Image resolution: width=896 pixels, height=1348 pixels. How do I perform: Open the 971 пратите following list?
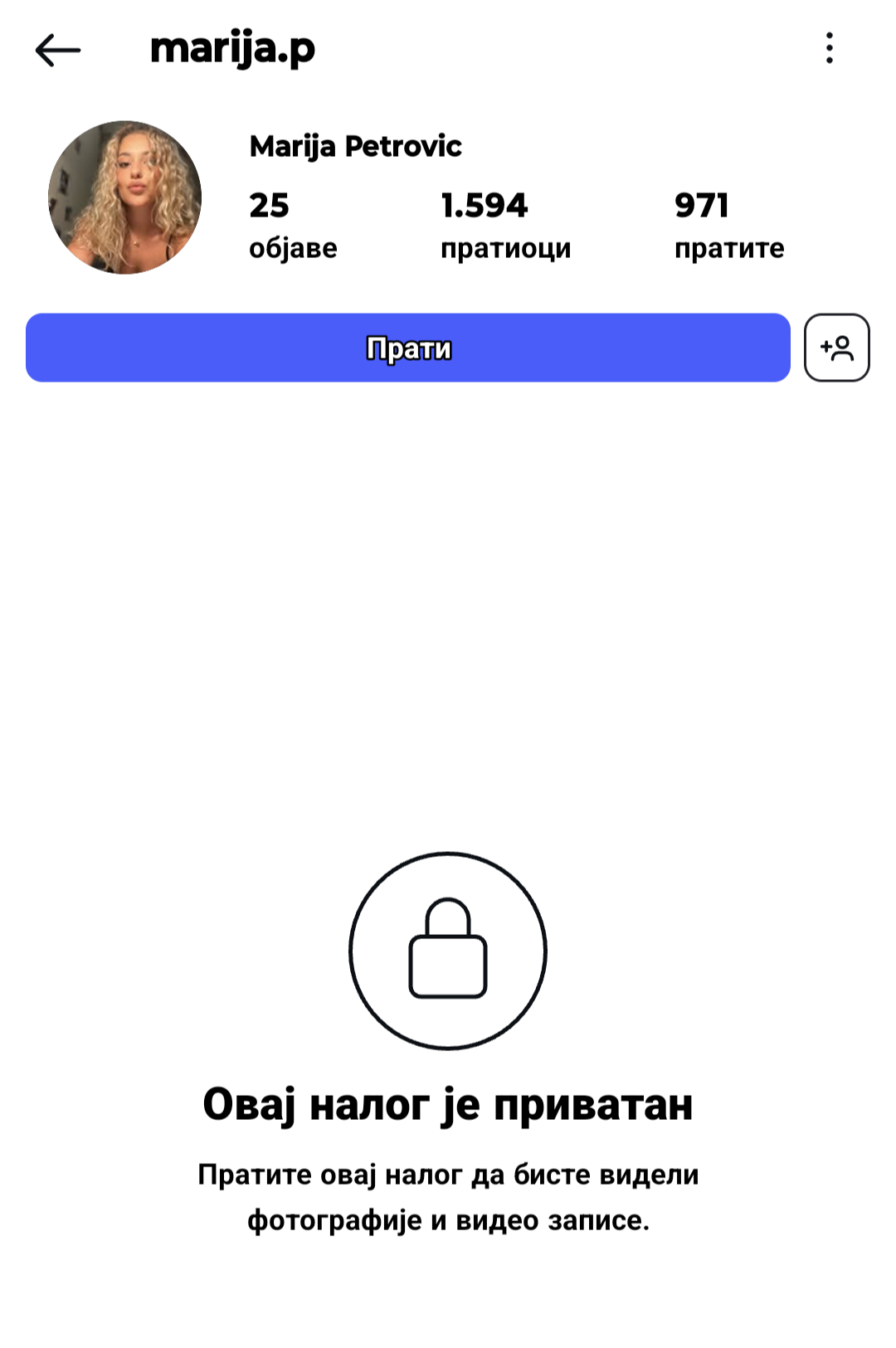[x=728, y=226]
